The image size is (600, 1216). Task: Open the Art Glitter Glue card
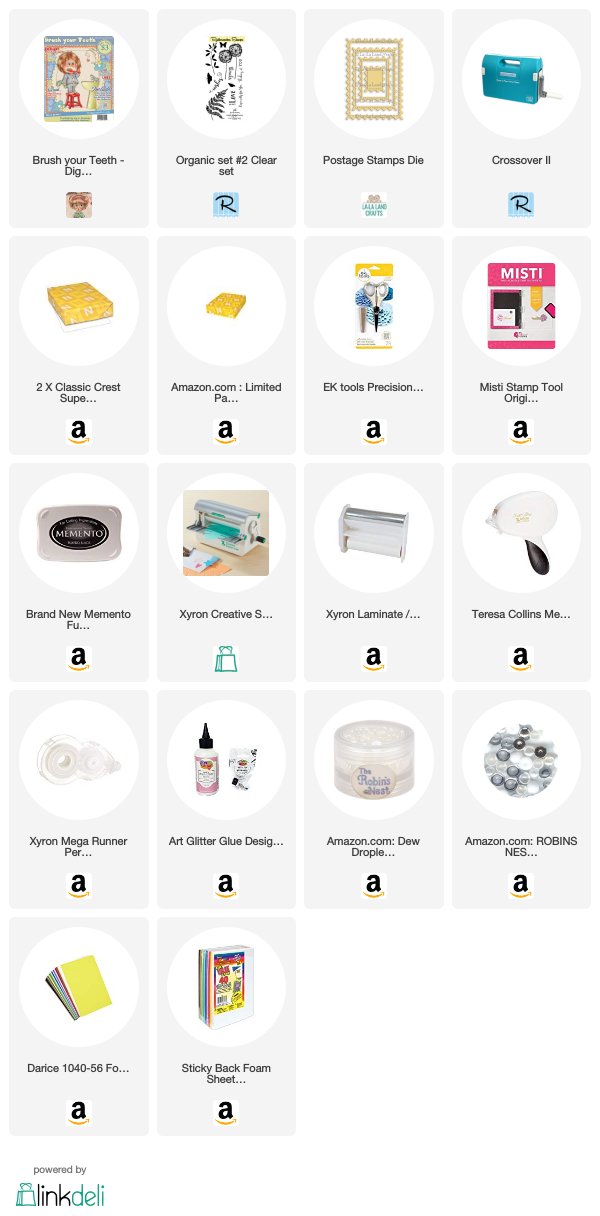pyautogui.click(x=226, y=799)
